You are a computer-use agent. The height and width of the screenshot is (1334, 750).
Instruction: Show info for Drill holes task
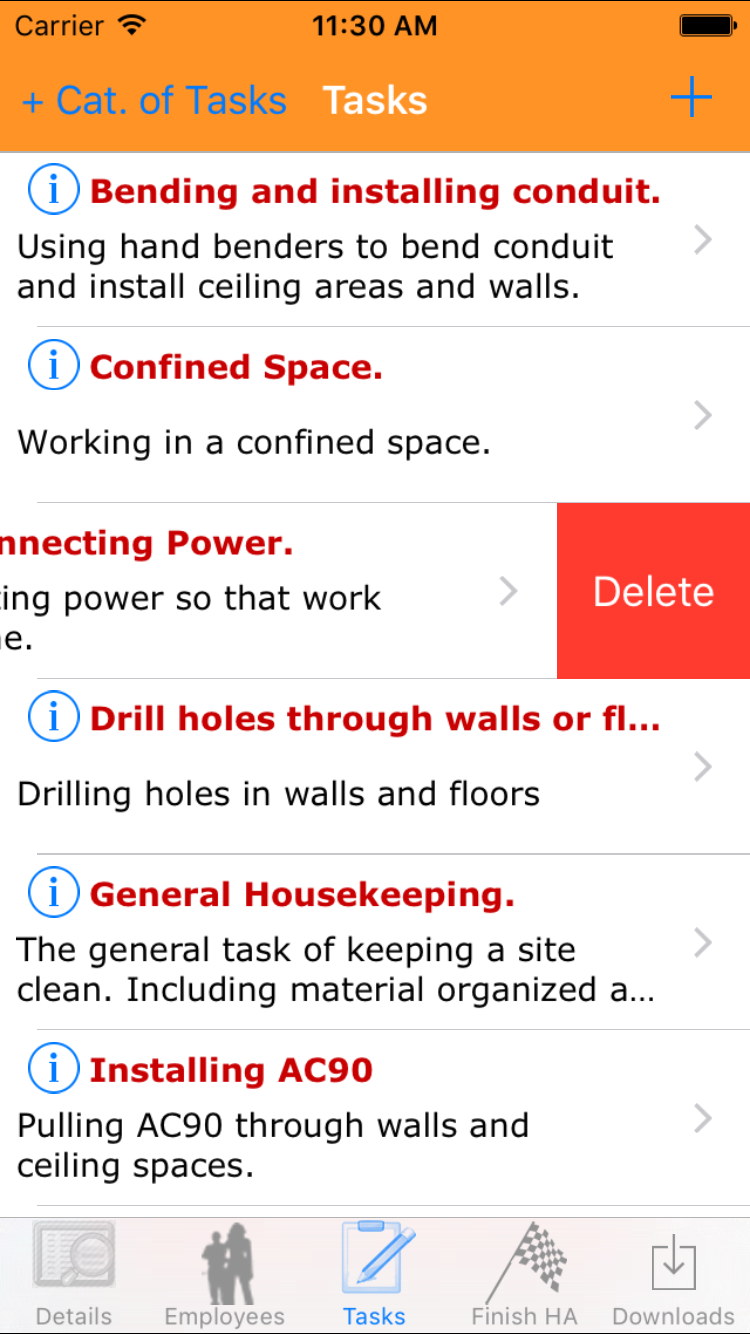tap(53, 718)
